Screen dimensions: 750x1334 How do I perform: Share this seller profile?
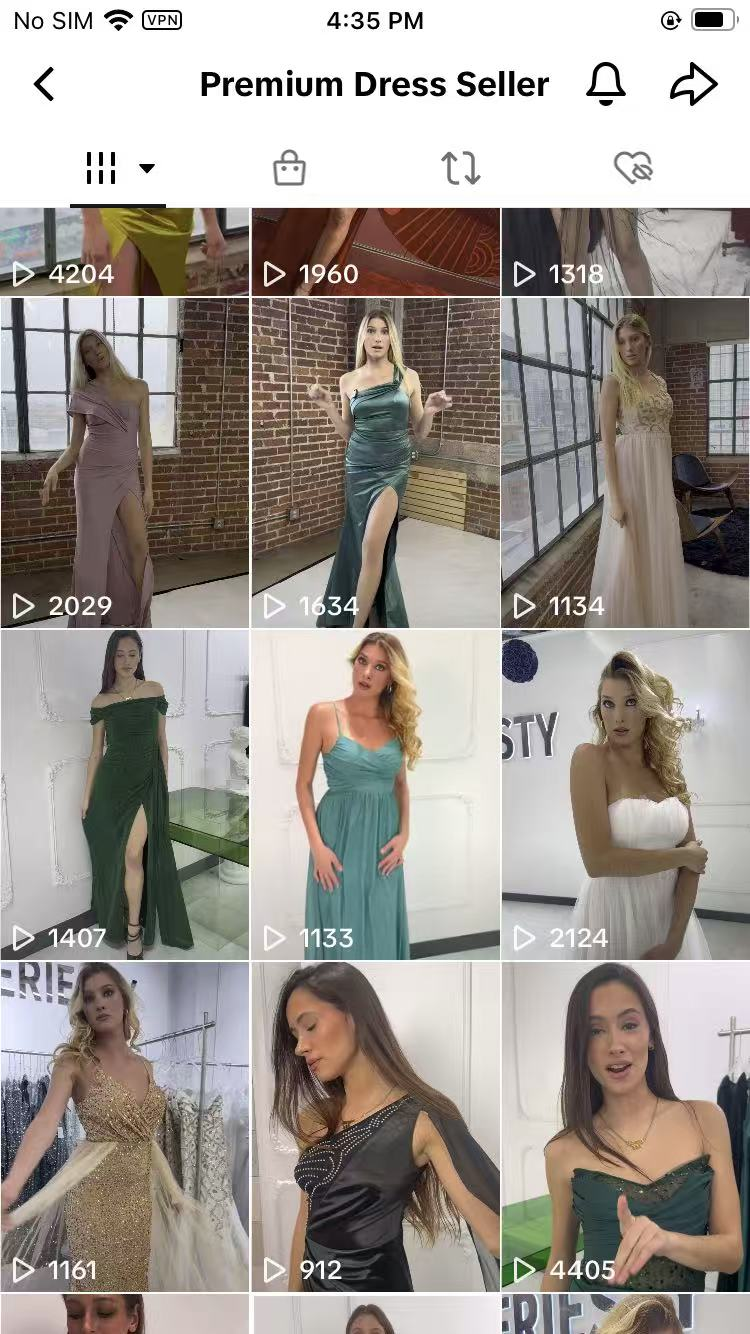pyautogui.click(x=693, y=85)
